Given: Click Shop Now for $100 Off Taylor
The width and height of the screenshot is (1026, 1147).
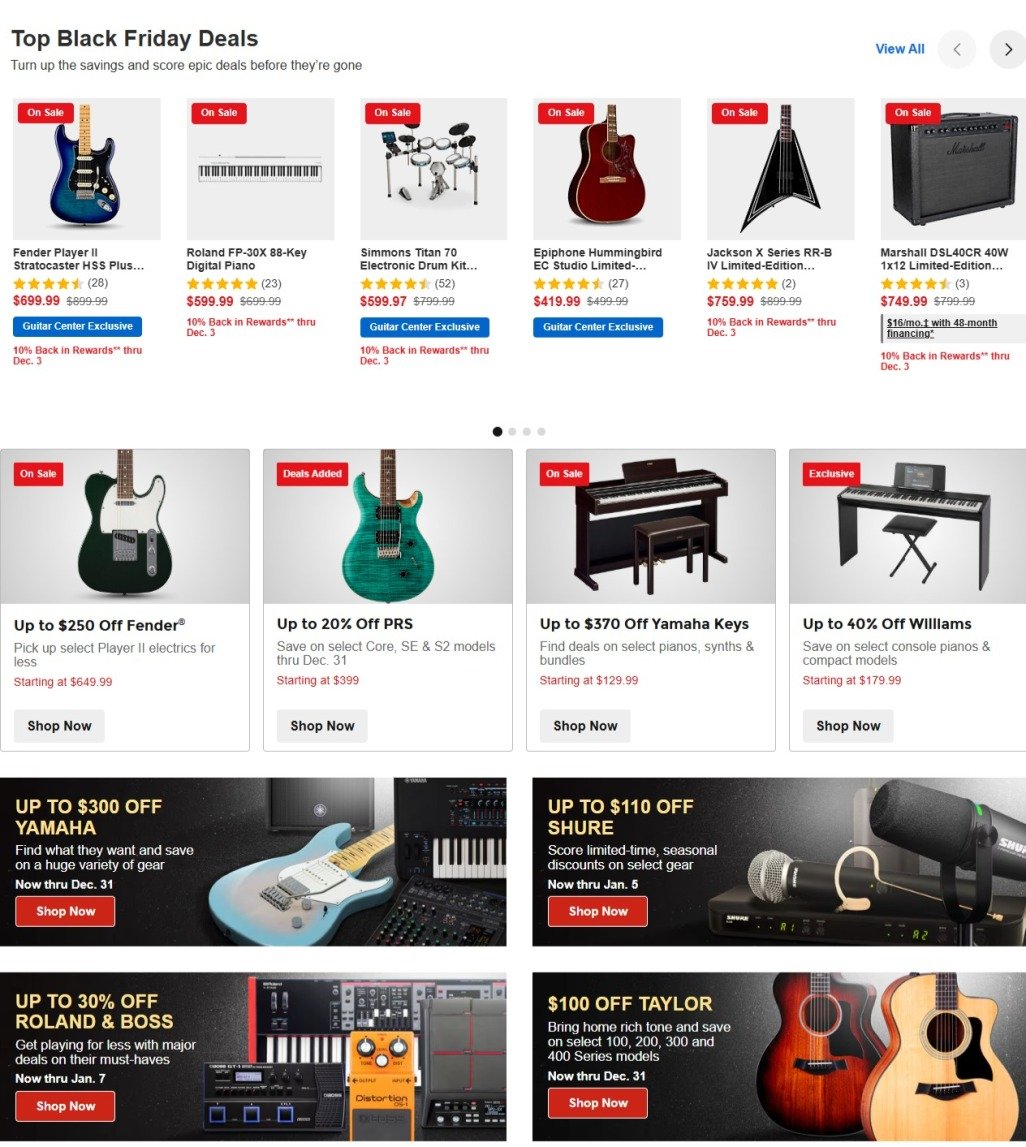Looking at the screenshot, I should tap(597, 1103).
